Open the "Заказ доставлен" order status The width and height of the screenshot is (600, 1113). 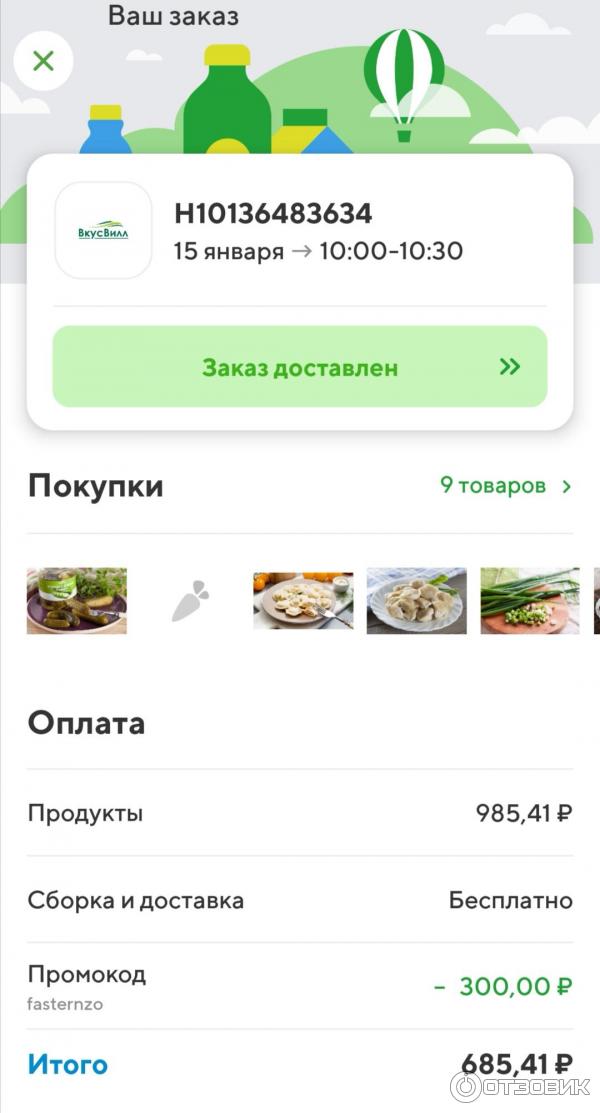pyautogui.click(x=300, y=367)
